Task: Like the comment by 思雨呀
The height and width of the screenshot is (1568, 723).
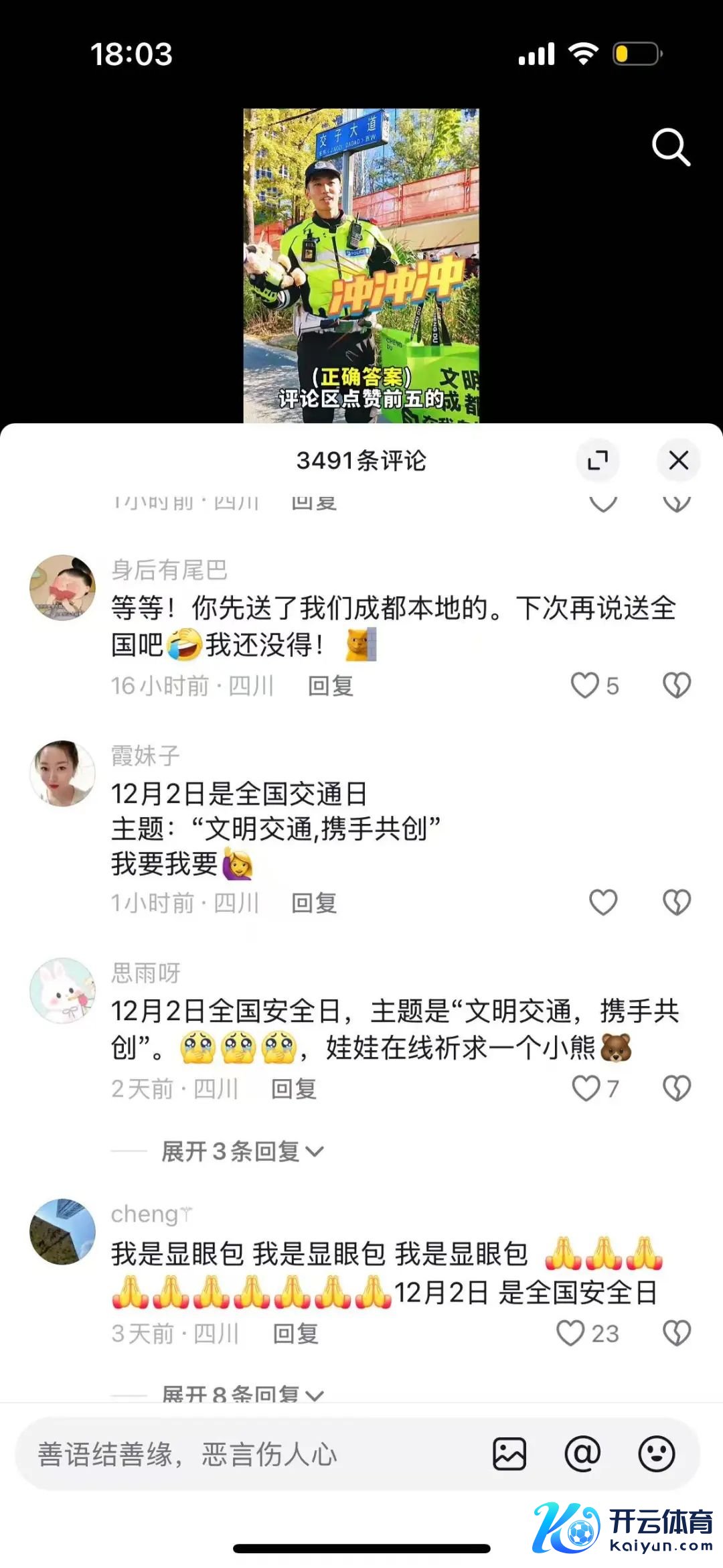Action: (586, 1088)
